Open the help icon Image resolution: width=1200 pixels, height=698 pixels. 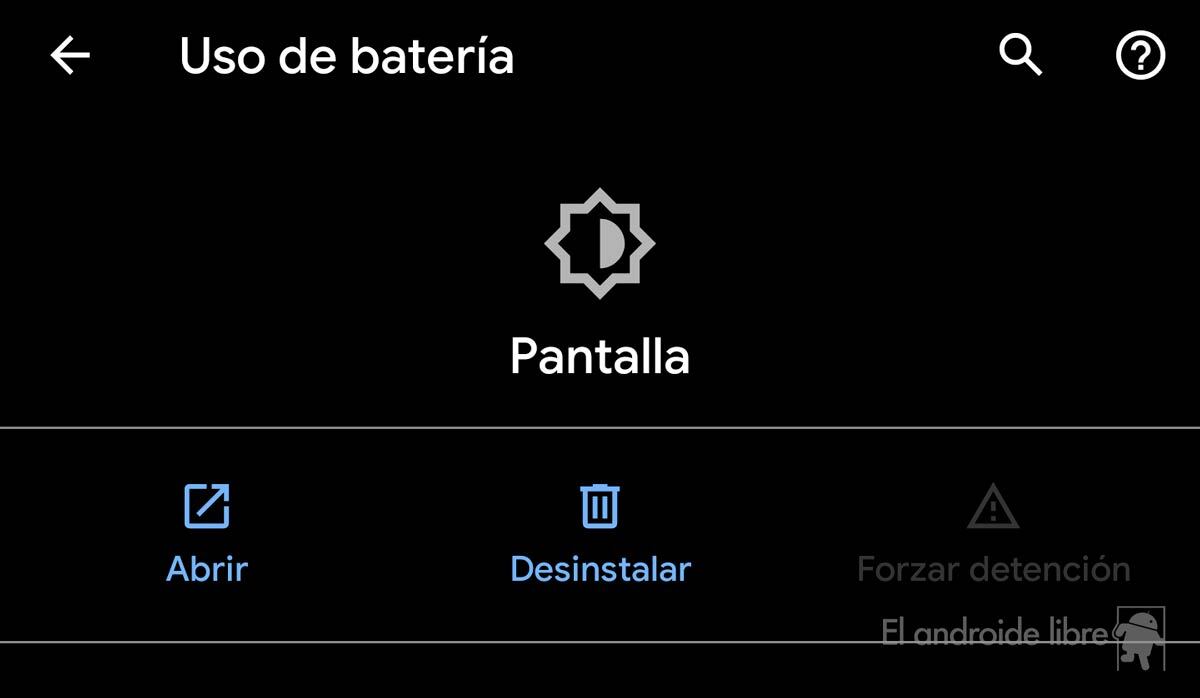point(1140,57)
